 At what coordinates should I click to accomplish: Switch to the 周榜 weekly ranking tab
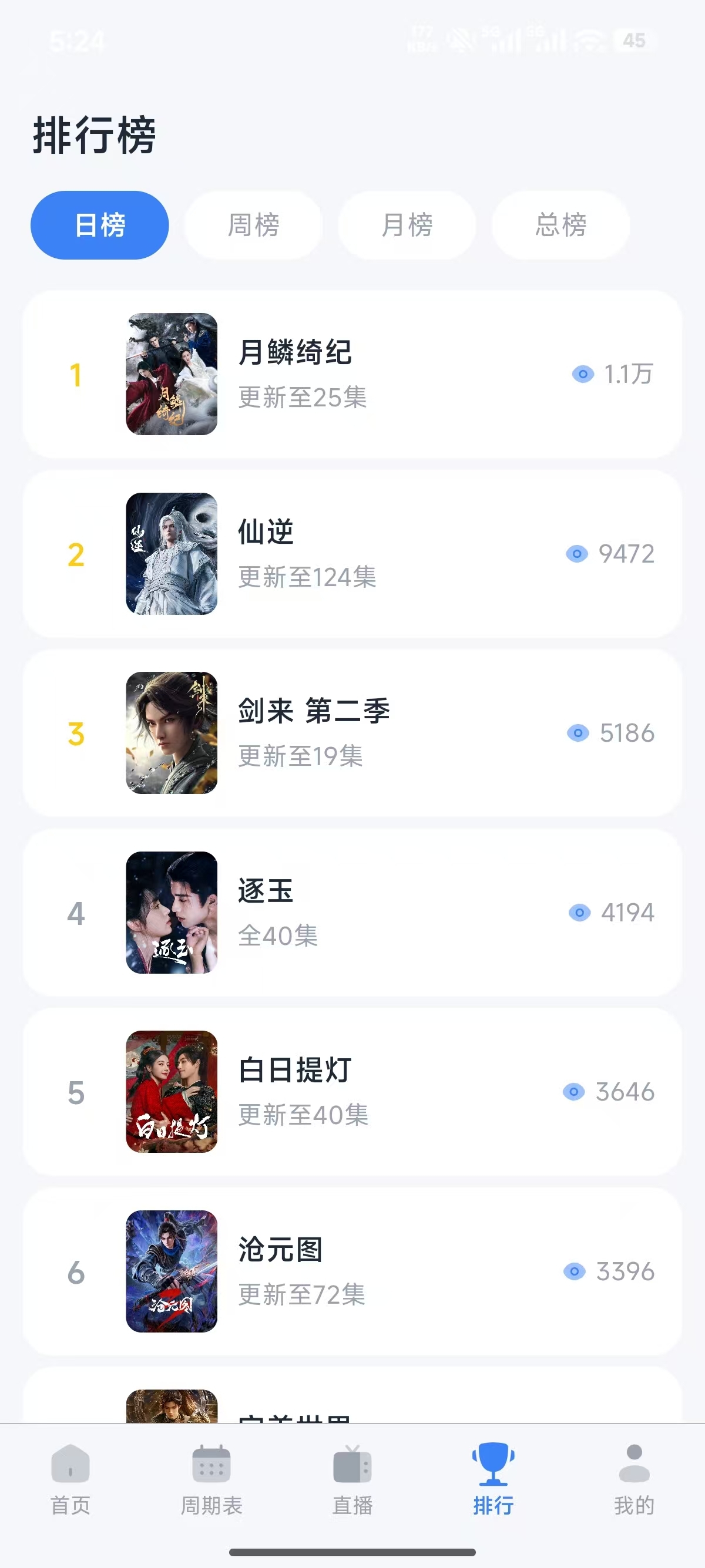[253, 224]
